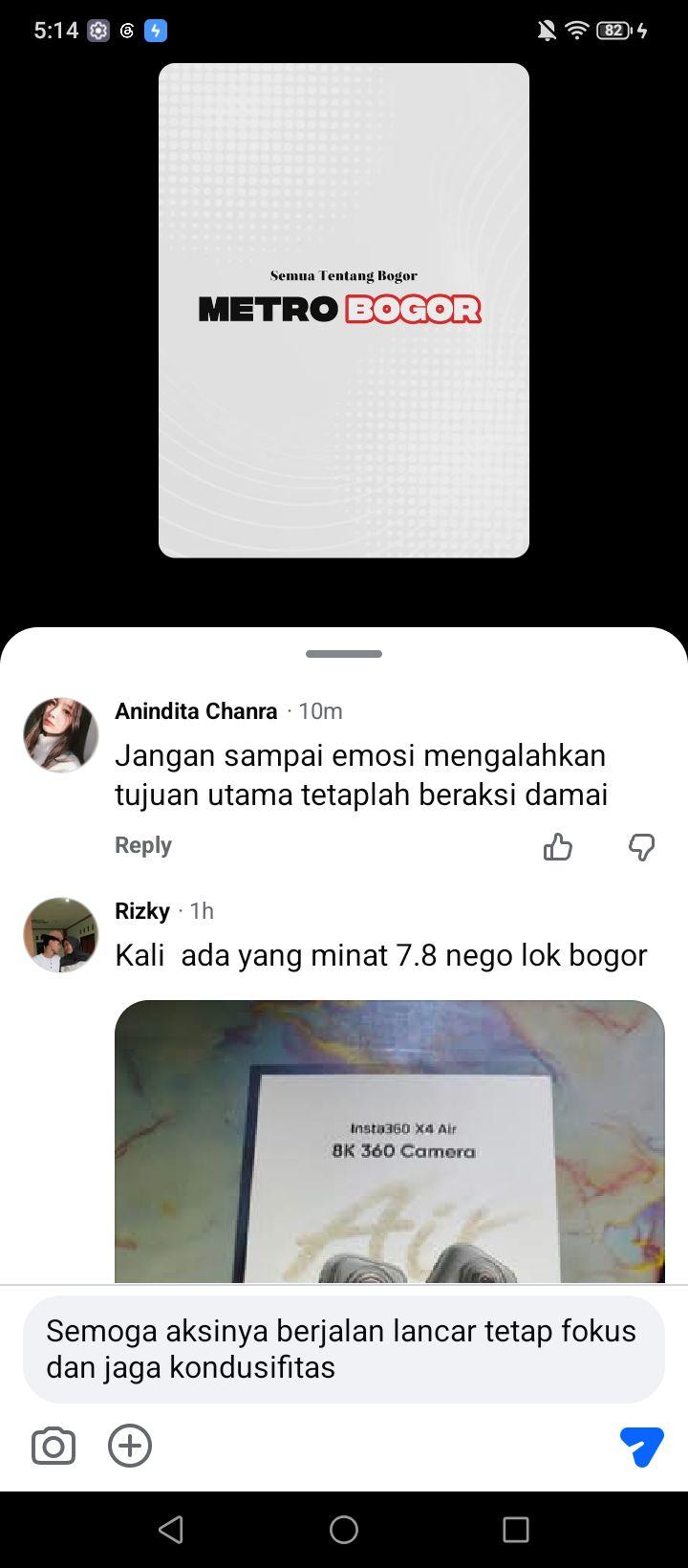Open Rizky's profile picture
Viewport: 688px width, 1568px height.
(x=61, y=935)
